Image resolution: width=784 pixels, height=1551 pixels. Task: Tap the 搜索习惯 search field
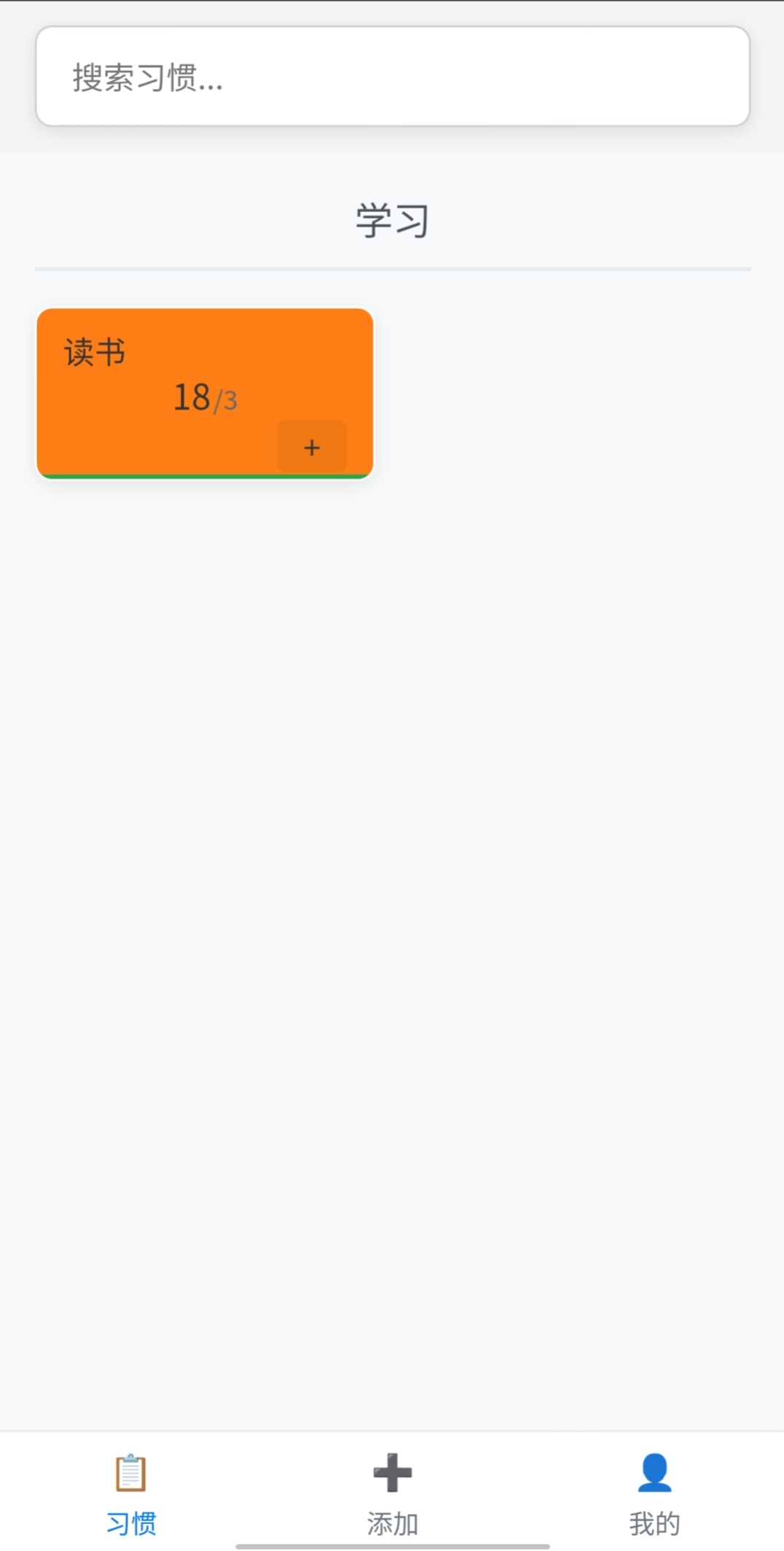393,77
